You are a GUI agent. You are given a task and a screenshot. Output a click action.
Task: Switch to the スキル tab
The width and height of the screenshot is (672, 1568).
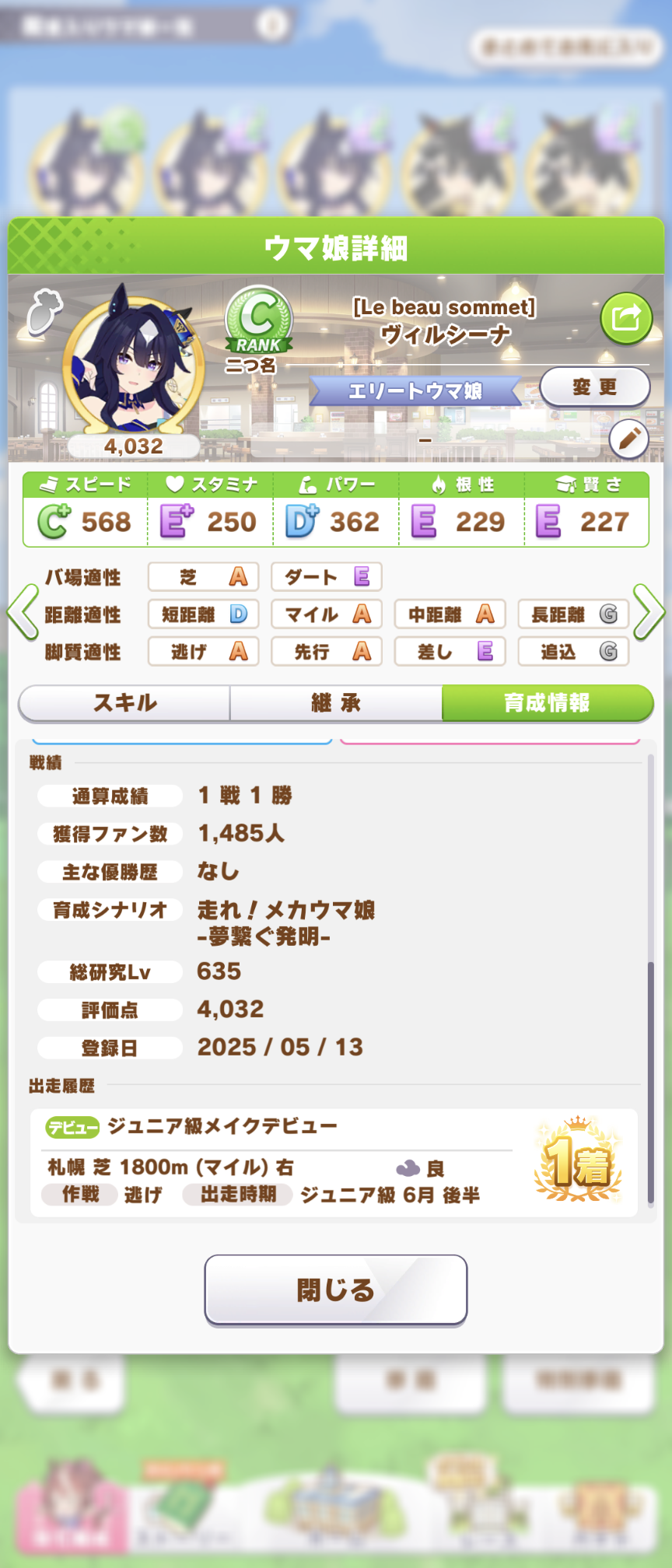point(124,703)
